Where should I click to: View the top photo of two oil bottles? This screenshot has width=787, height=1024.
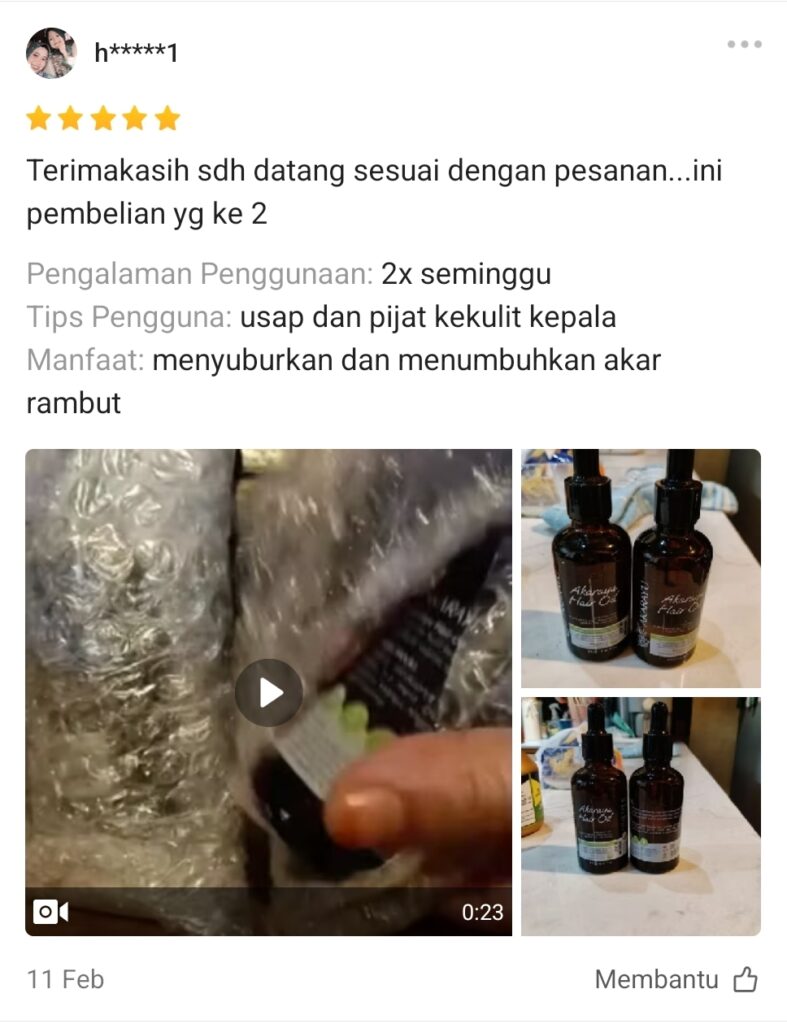coord(640,567)
